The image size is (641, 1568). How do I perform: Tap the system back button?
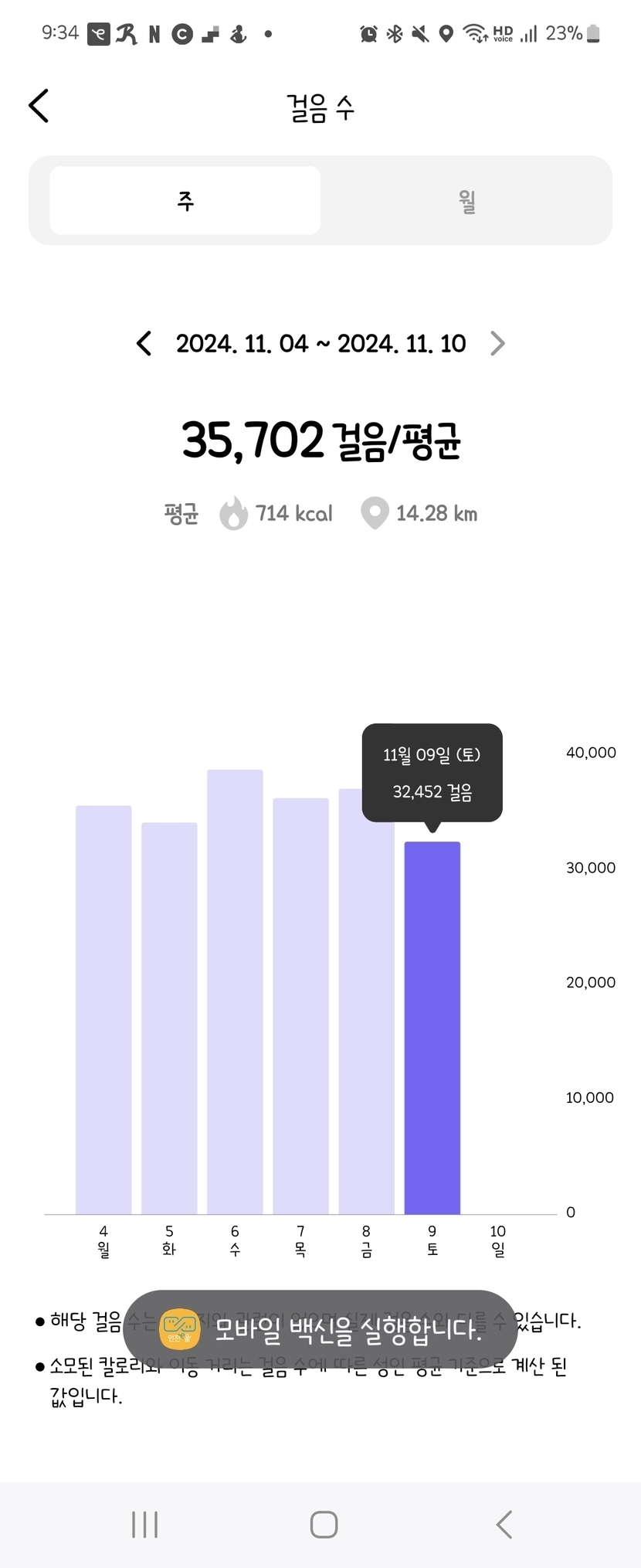(x=504, y=1525)
